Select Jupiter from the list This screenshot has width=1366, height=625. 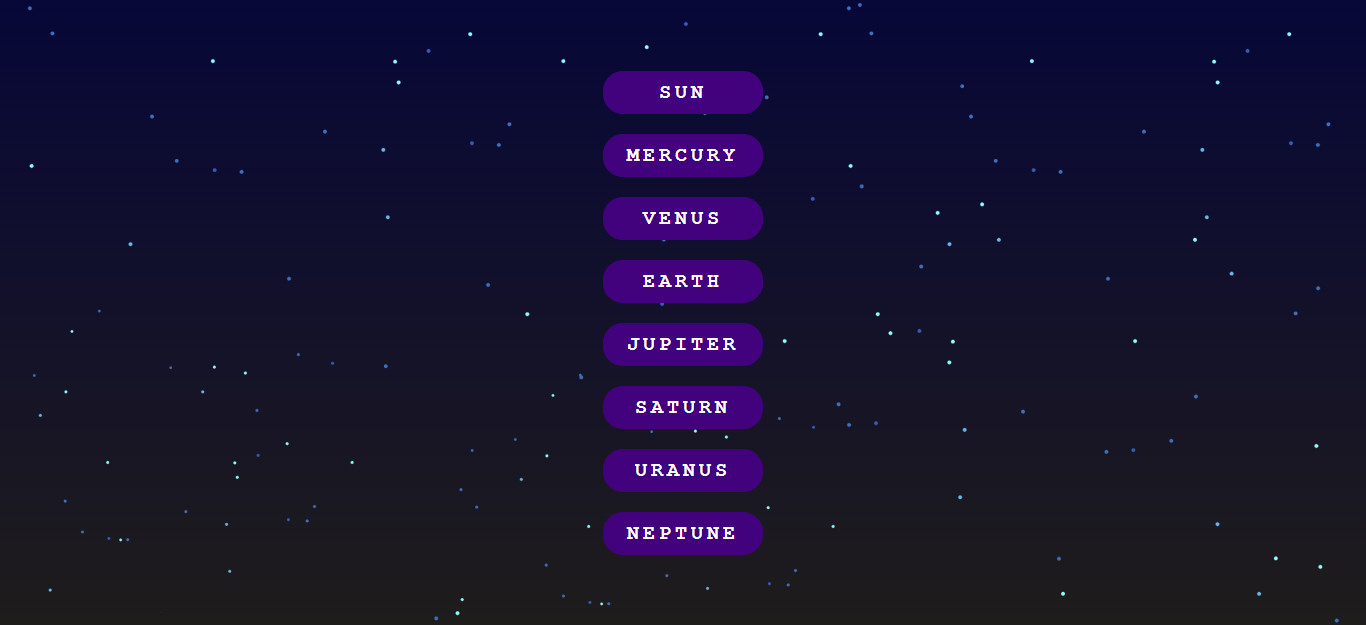coord(682,344)
